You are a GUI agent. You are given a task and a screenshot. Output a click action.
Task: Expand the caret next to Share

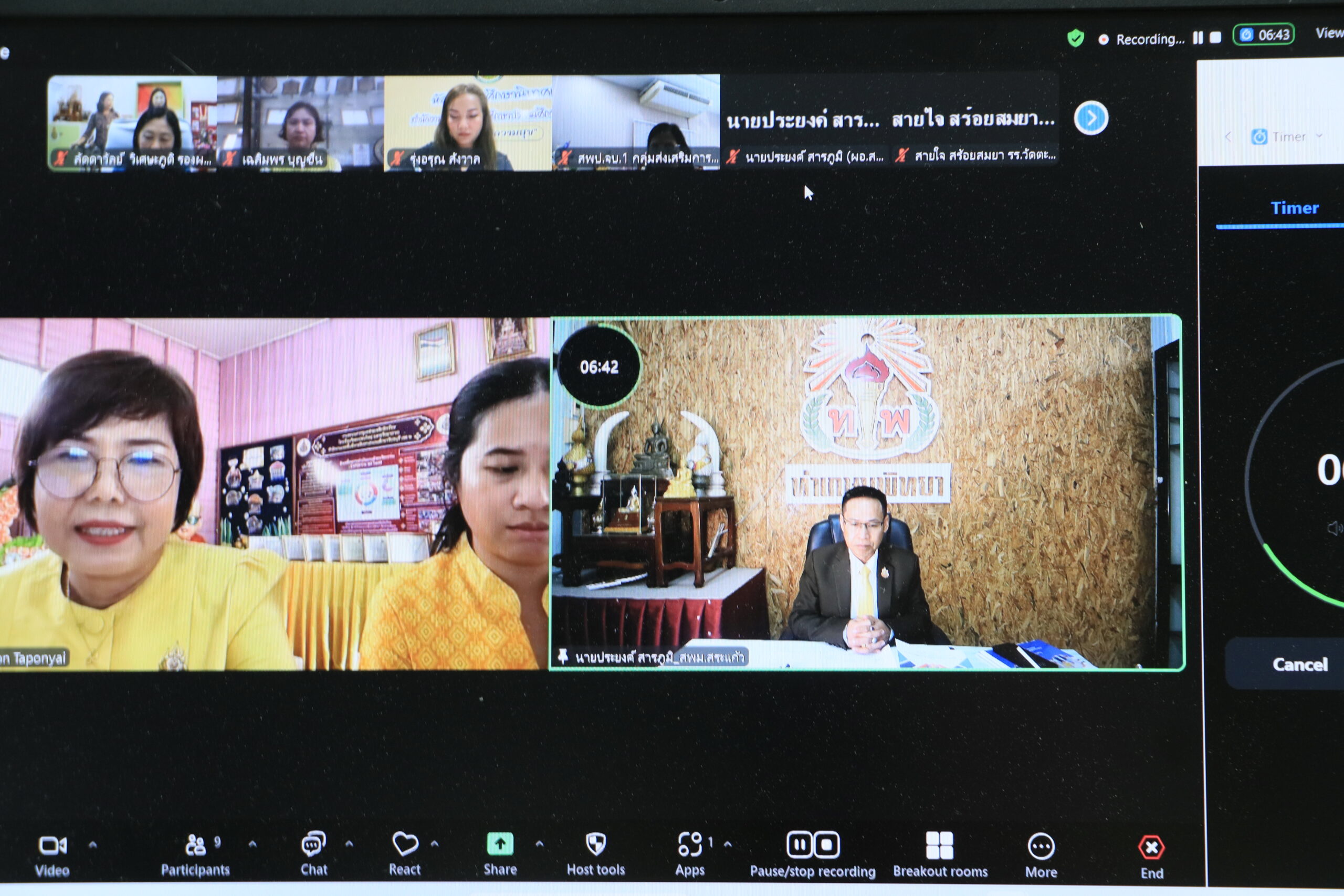click(x=539, y=844)
